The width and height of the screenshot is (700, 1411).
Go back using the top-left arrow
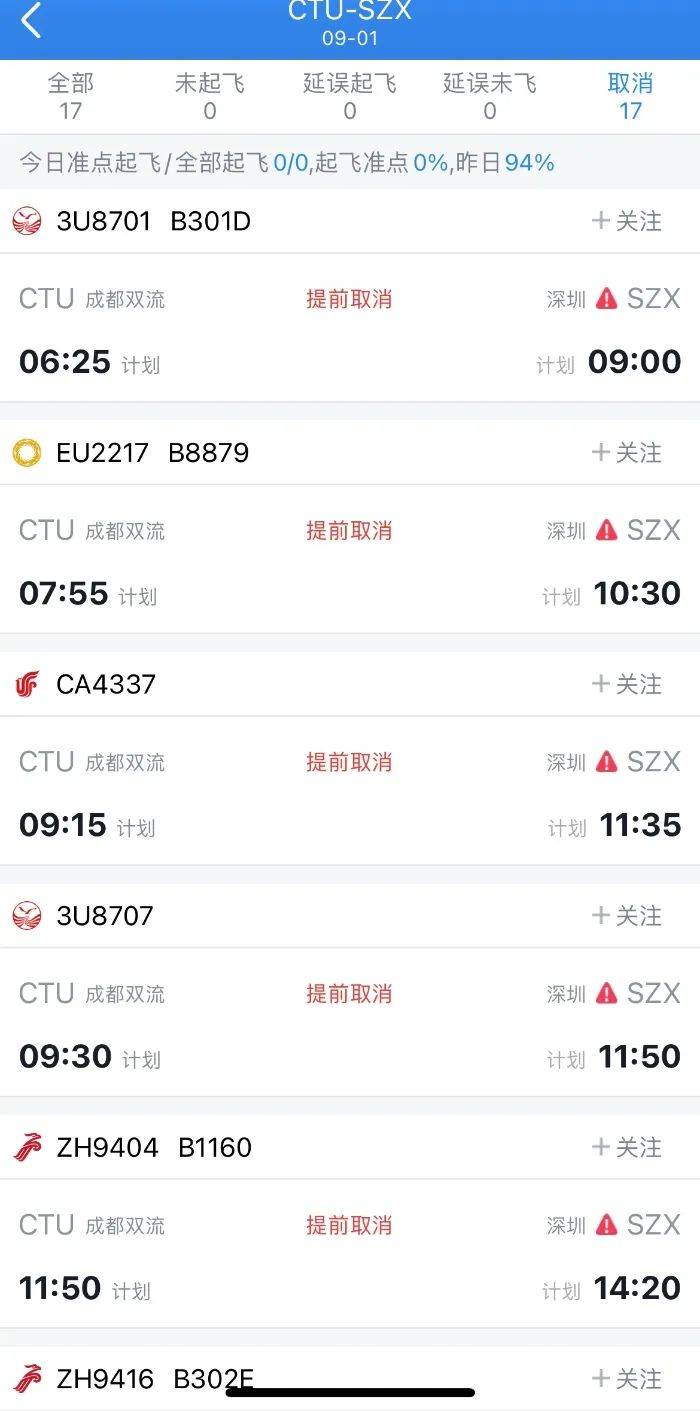point(31,20)
